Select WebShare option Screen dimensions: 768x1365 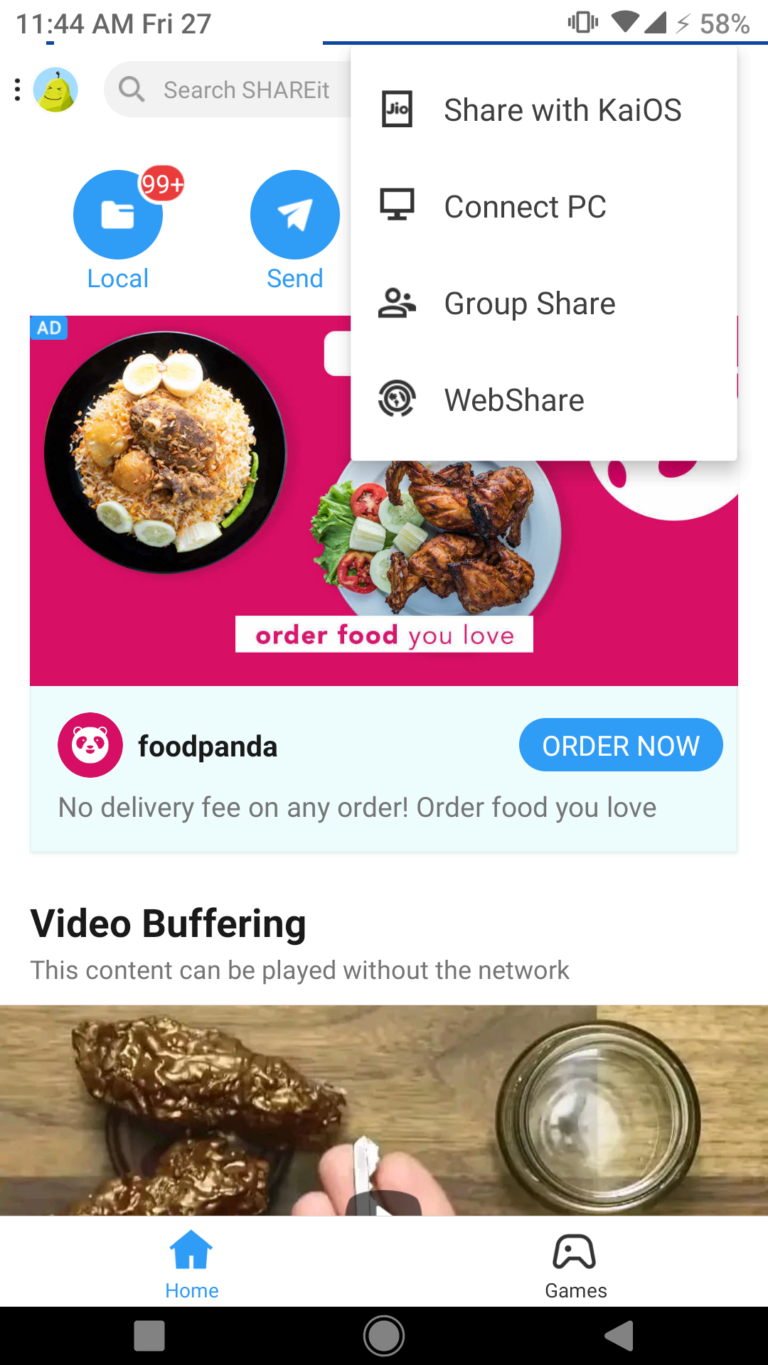point(544,400)
